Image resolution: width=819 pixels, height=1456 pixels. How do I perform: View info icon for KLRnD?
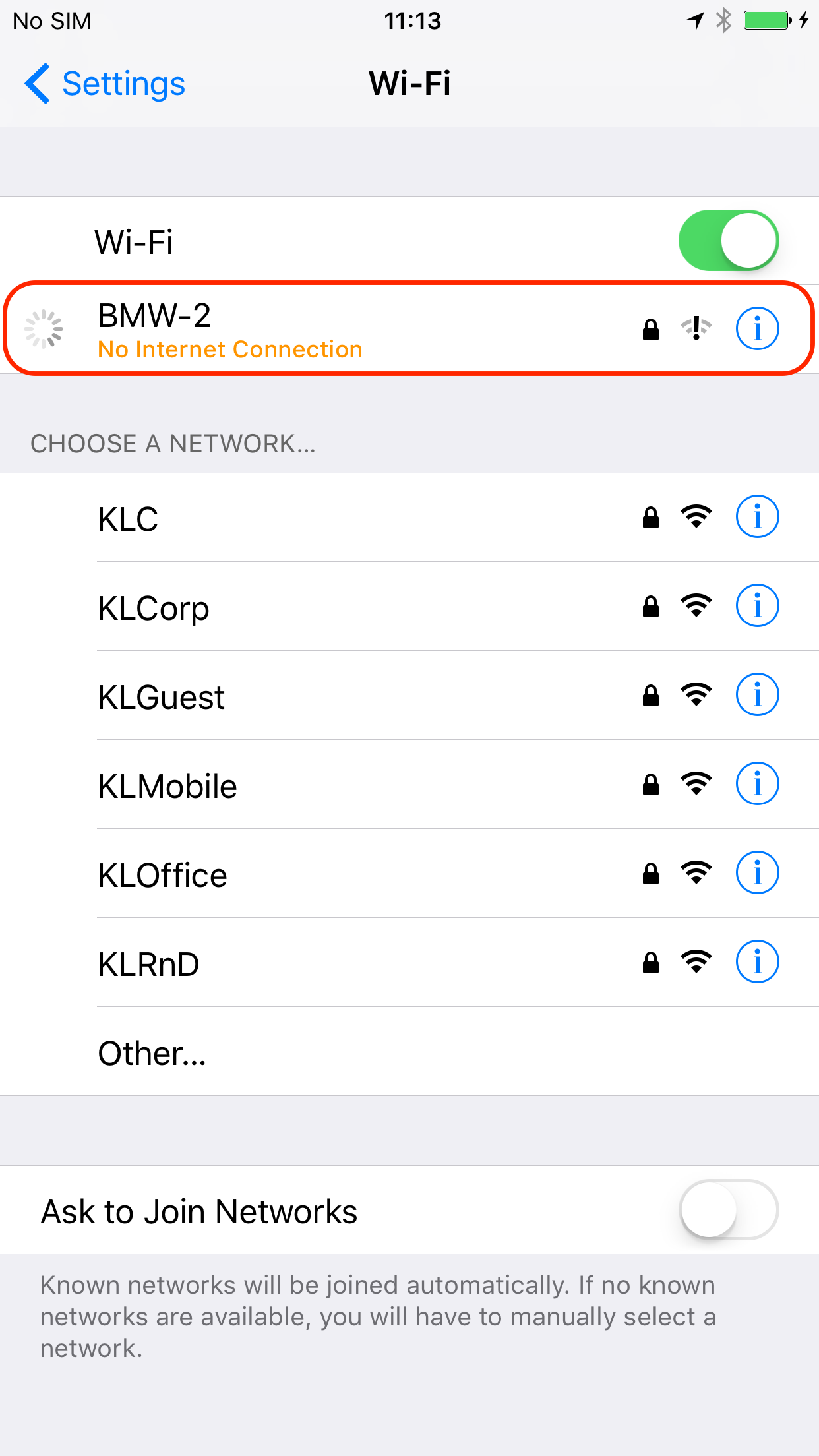757,962
